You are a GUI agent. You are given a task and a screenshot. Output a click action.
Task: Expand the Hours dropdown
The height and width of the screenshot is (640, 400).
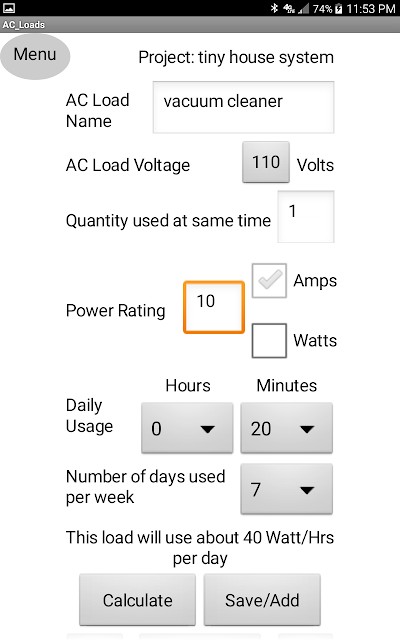pyautogui.click(x=187, y=428)
